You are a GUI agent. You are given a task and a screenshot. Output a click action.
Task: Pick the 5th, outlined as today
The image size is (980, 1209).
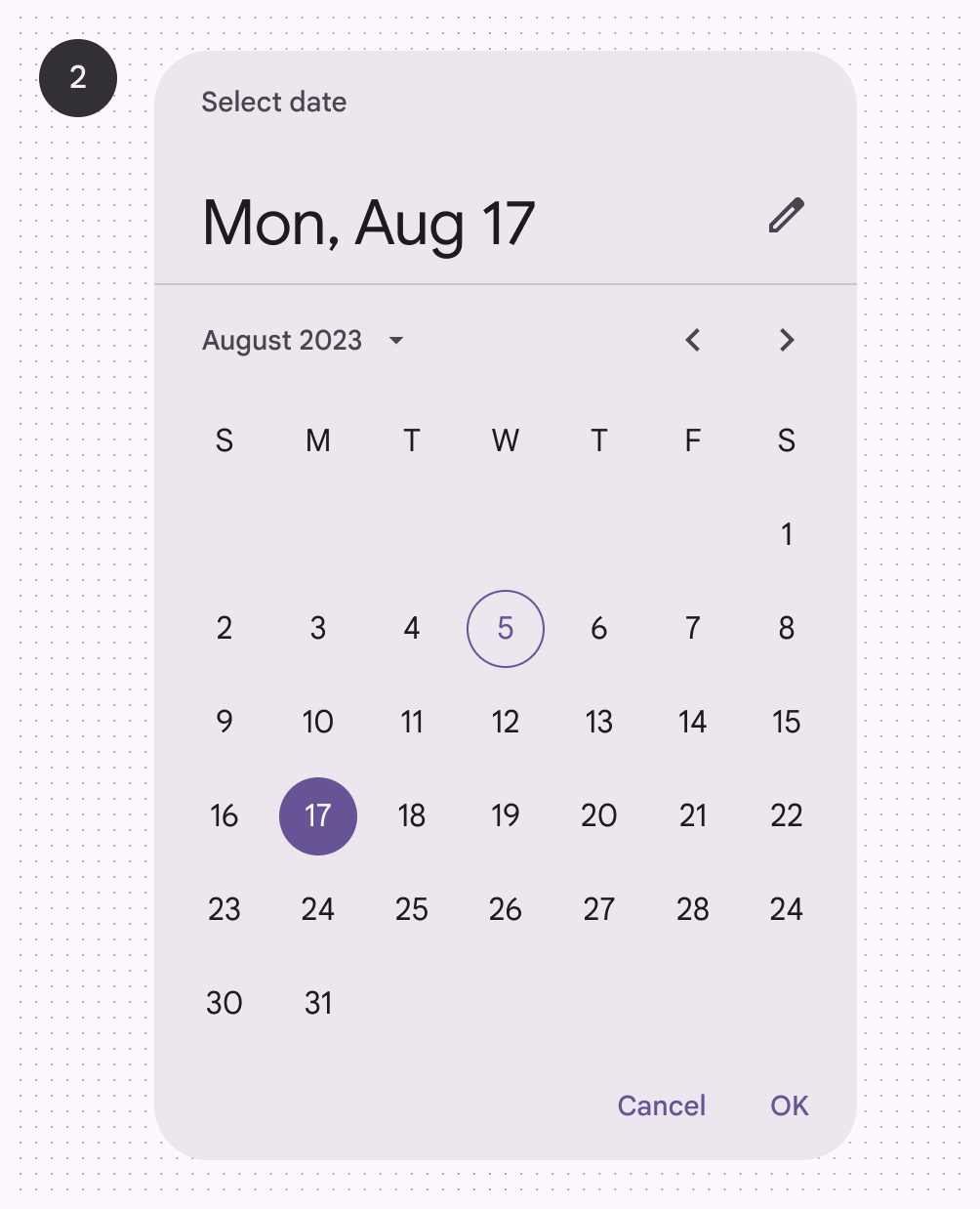[506, 628]
